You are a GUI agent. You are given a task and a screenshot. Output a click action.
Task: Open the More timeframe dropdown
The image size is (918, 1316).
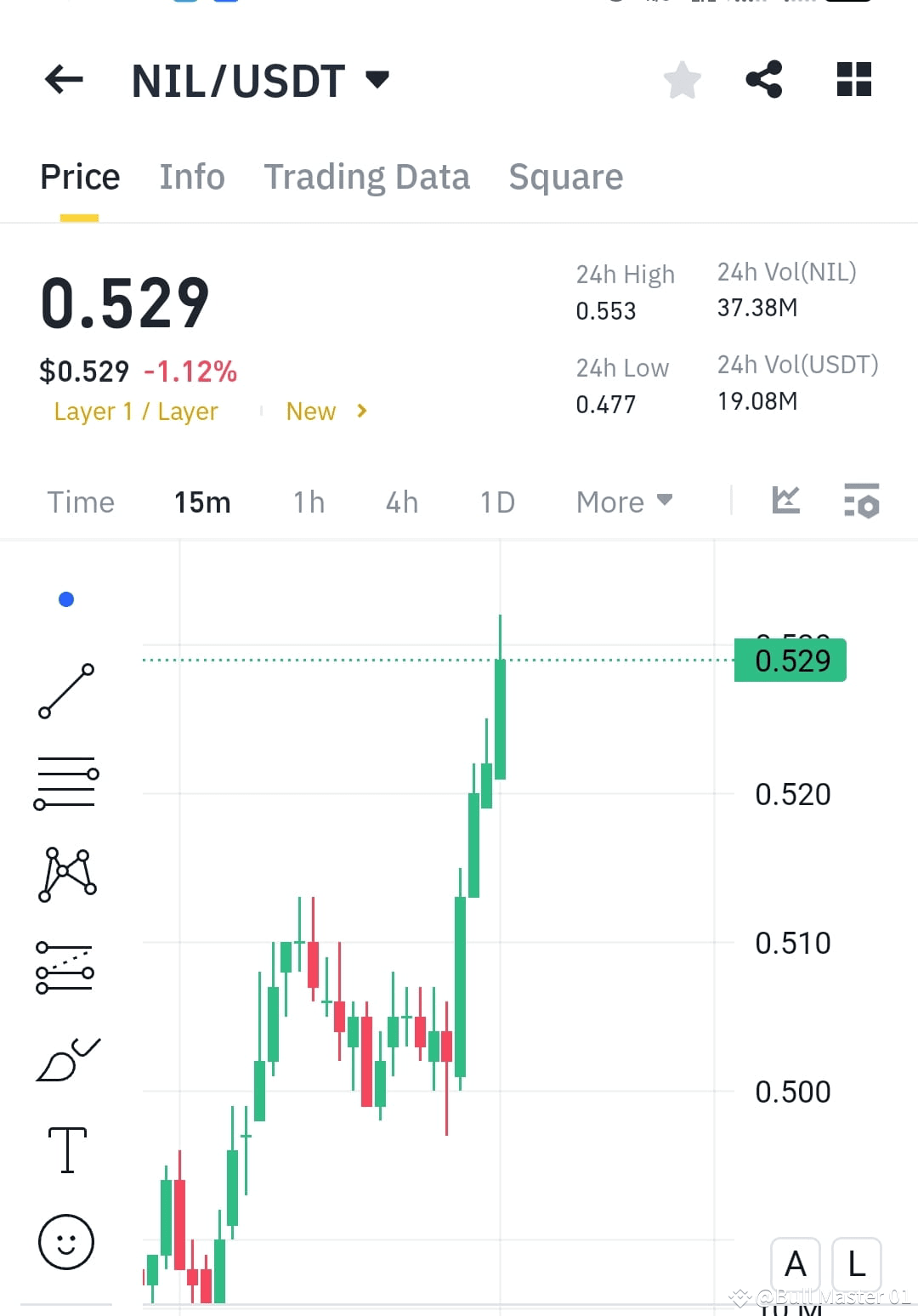(623, 502)
